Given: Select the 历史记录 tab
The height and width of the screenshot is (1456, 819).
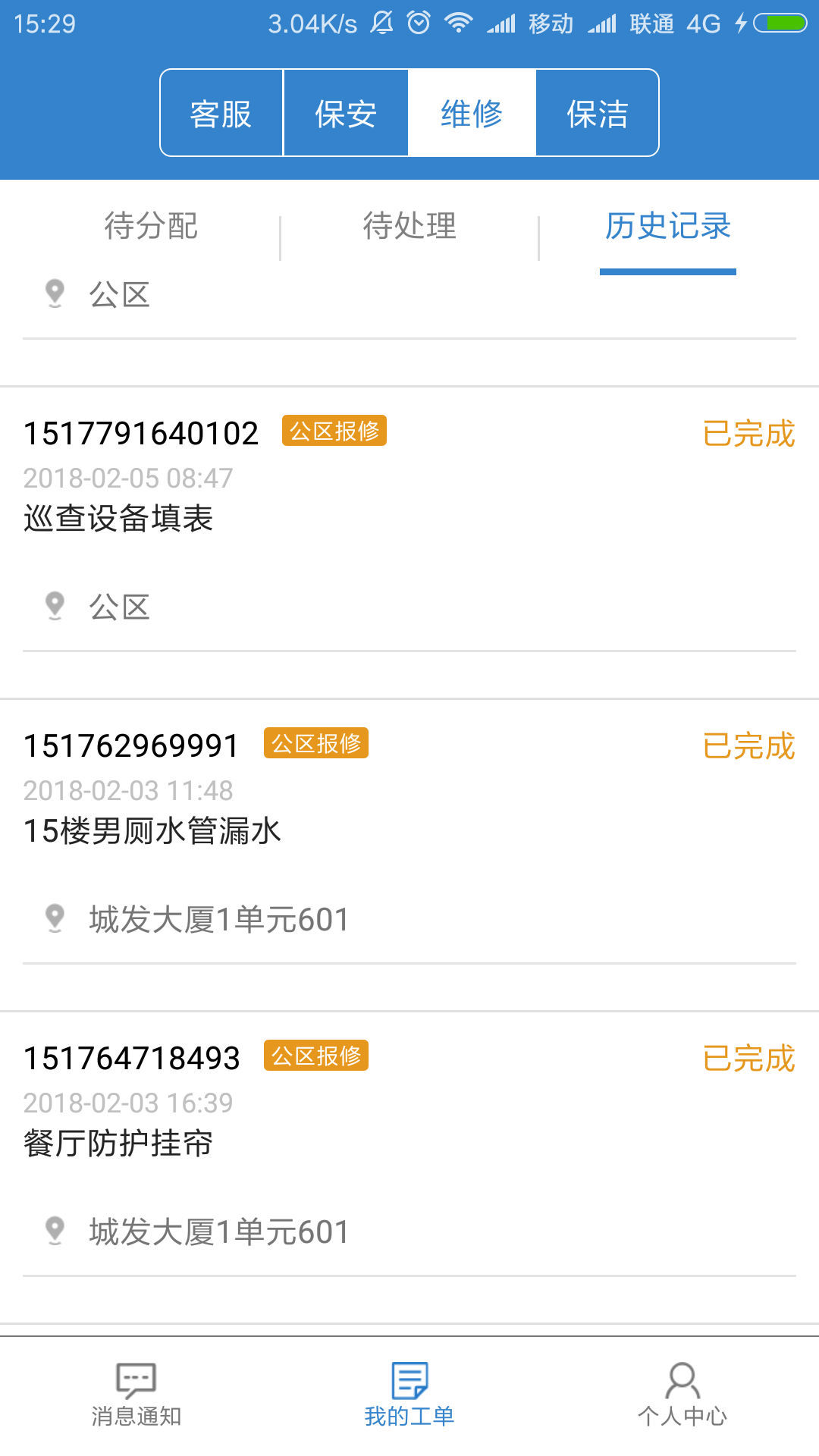Looking at the screenshot, I should click(x=667, y=226).
